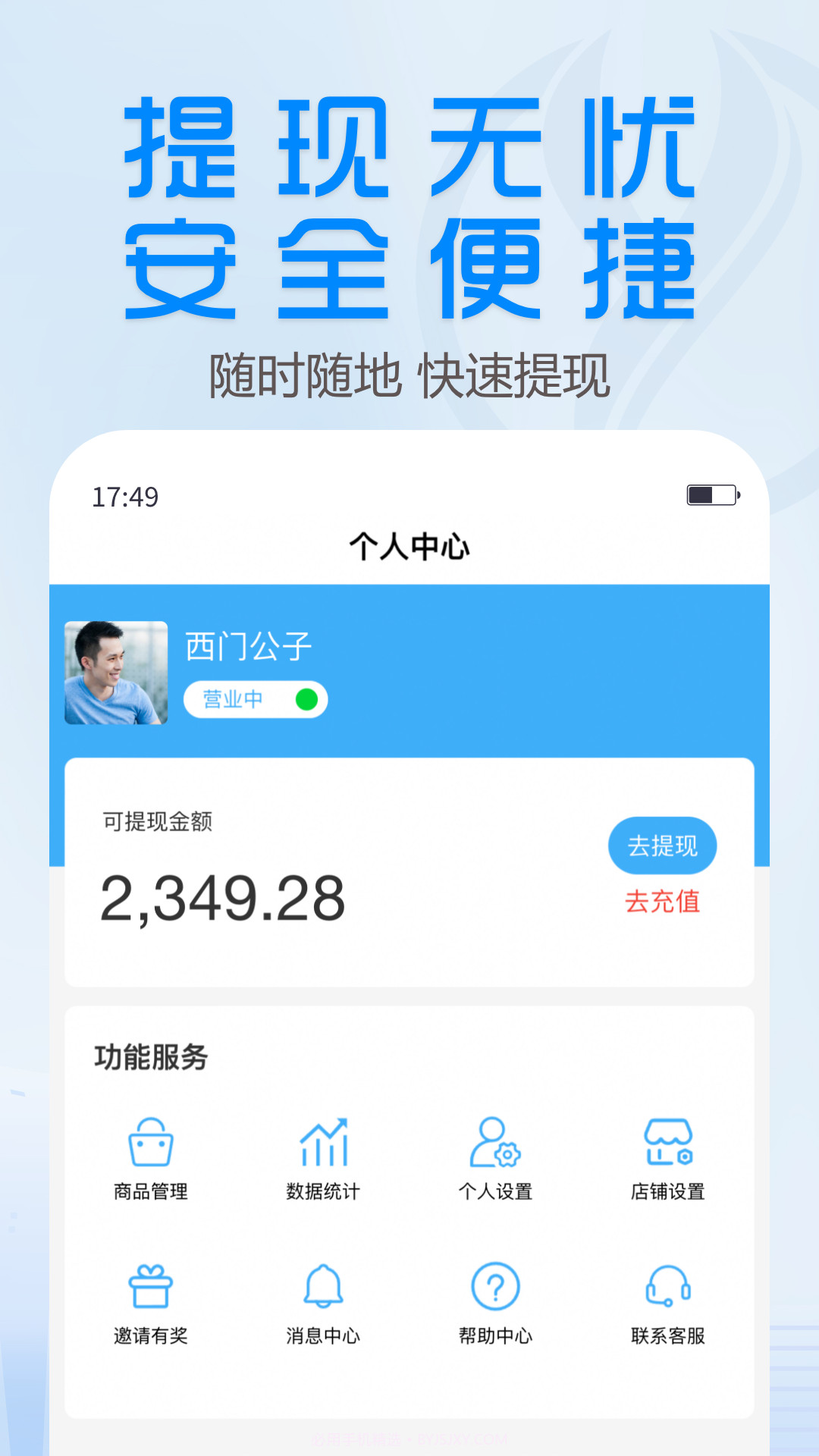Open 消息中心 message center bell icon

[325, 1285]
